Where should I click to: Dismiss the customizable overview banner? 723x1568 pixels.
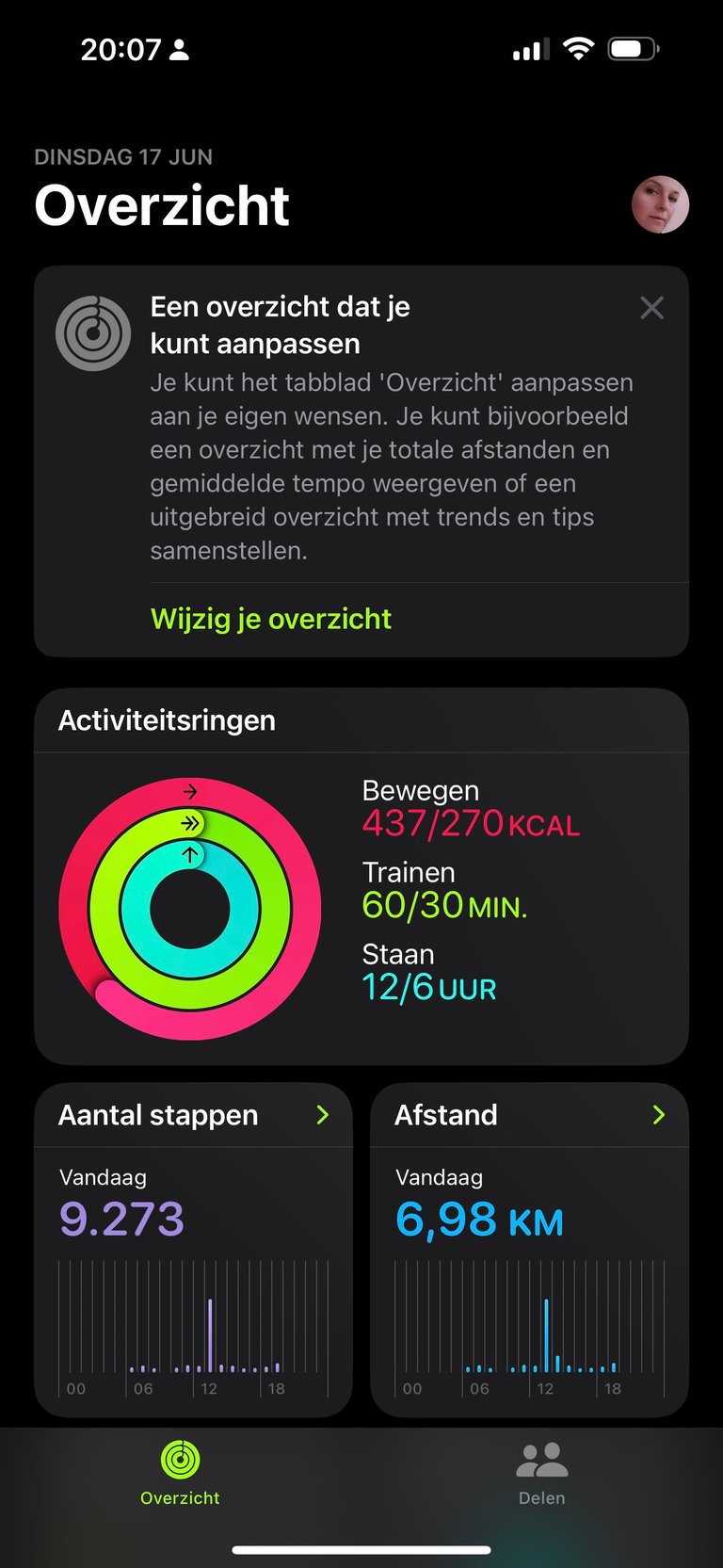pos(651,308)
